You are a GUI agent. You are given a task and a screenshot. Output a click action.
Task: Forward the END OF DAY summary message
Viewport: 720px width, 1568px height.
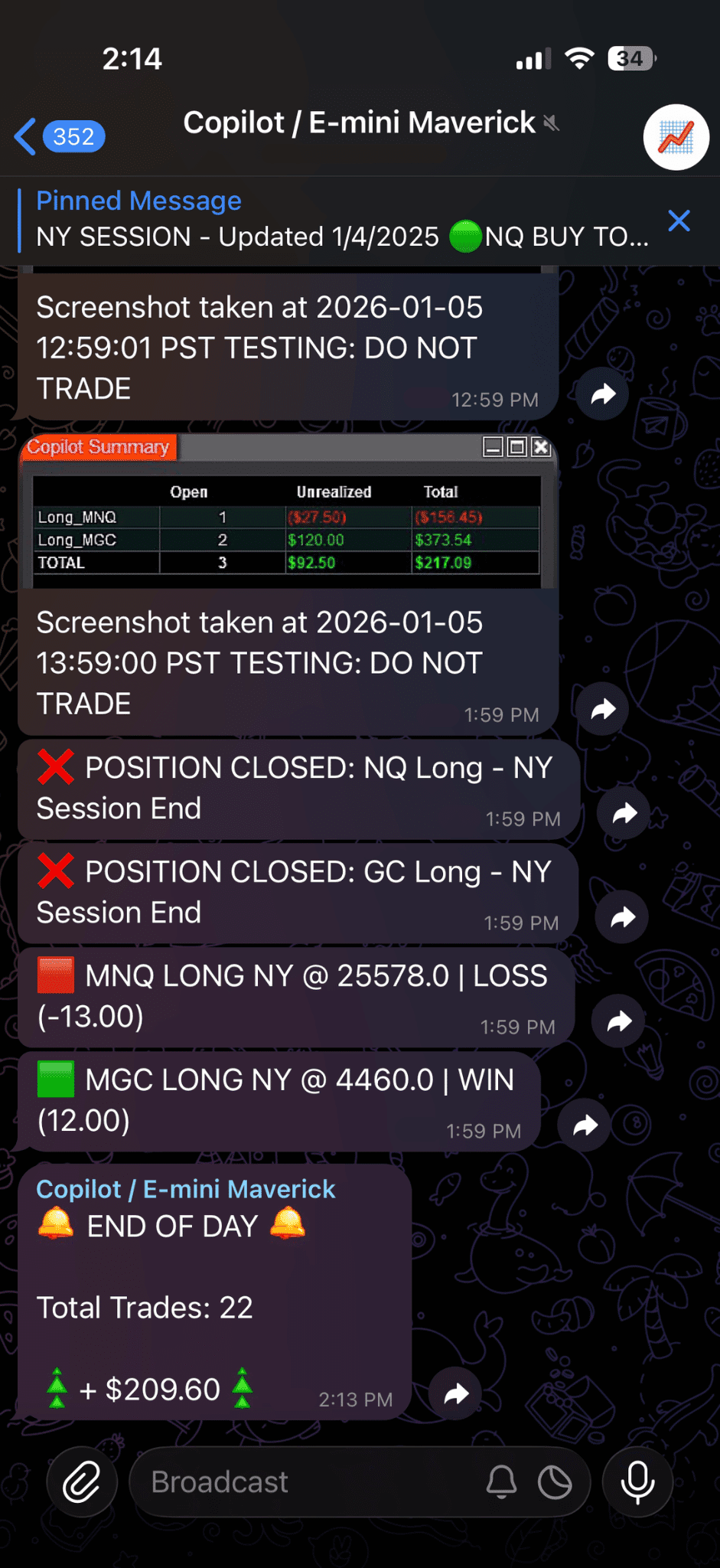tap(454, 1393)
